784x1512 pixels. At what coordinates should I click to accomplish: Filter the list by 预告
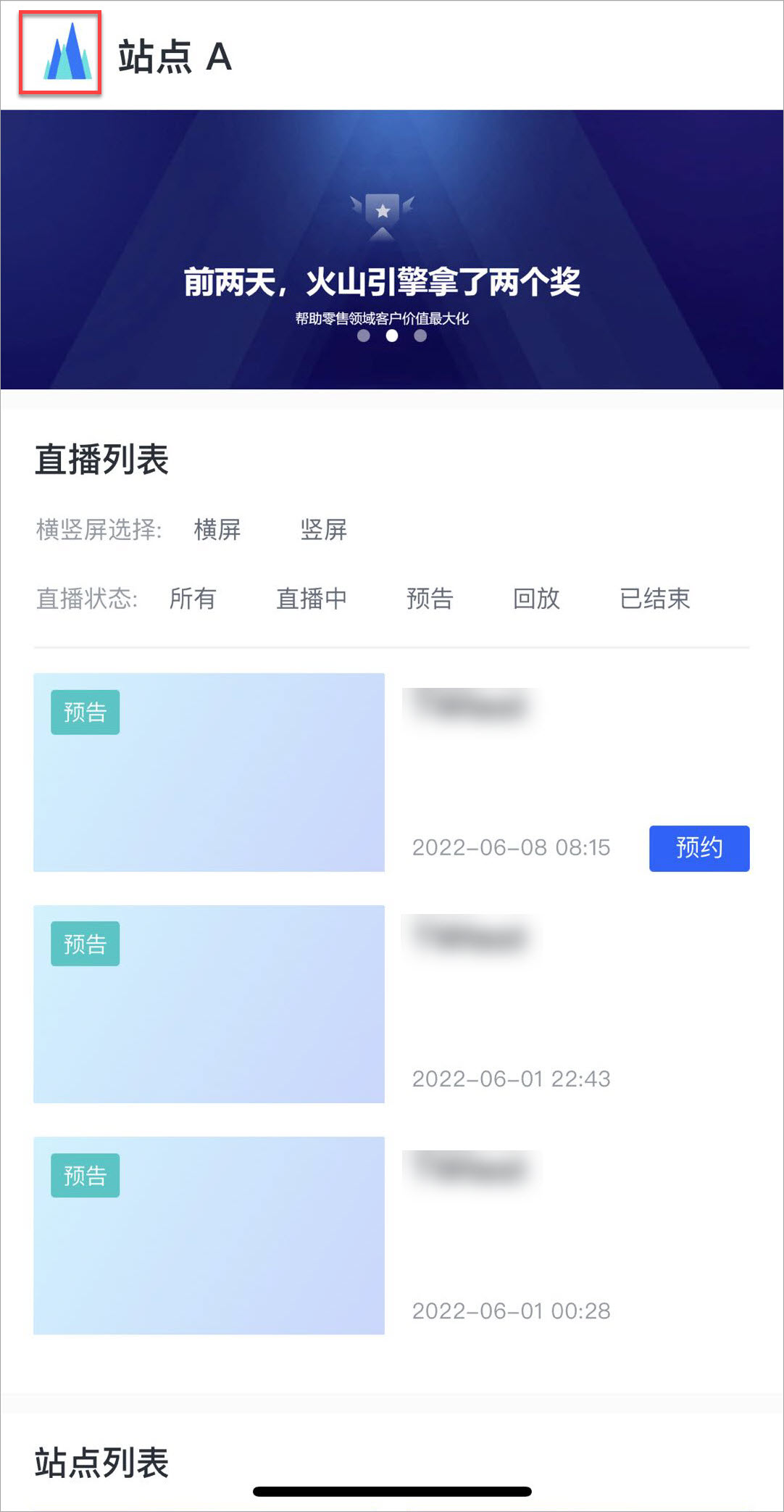point(430,599)
